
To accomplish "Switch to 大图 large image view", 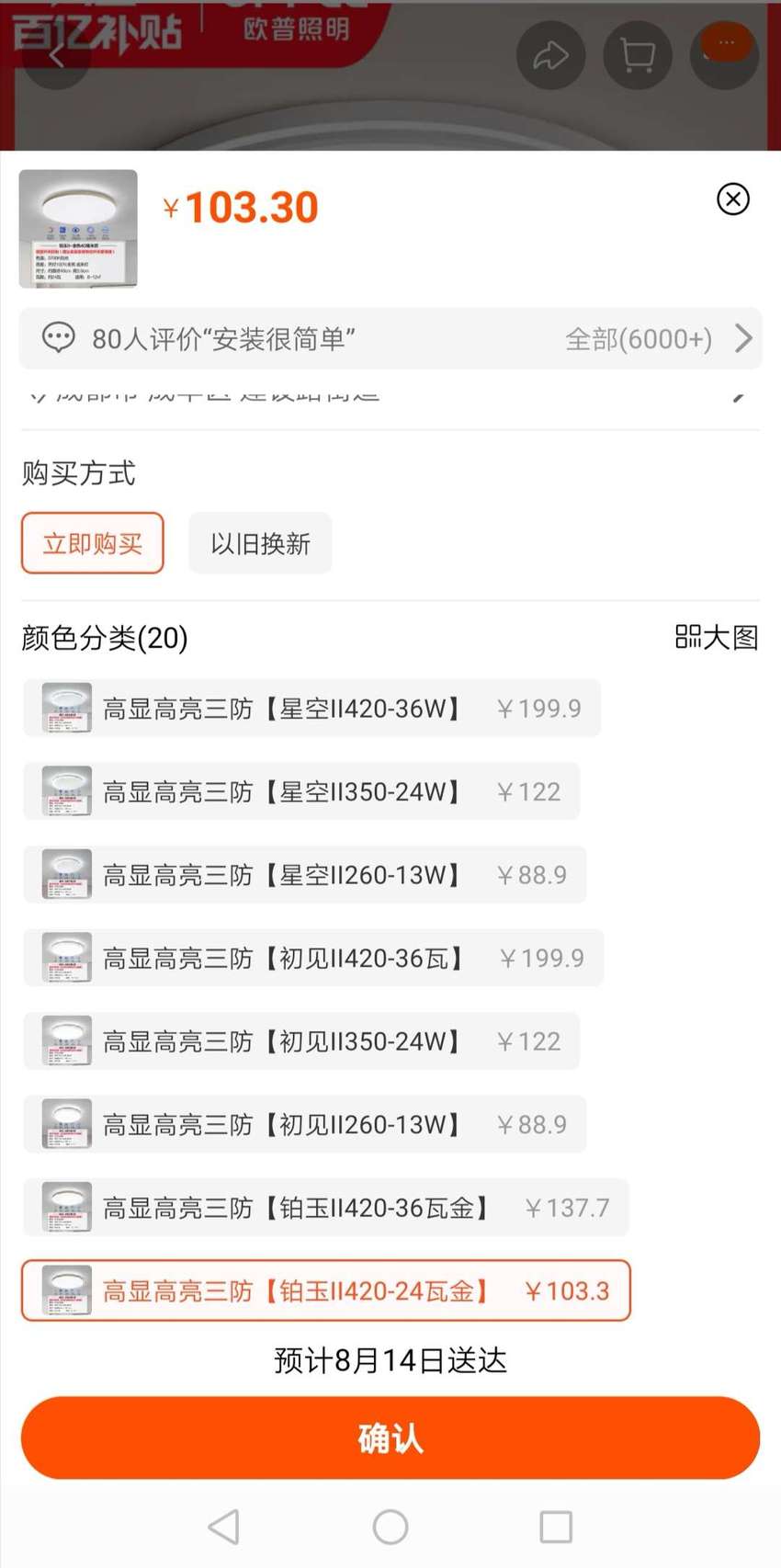I will [x=717, y=637].
